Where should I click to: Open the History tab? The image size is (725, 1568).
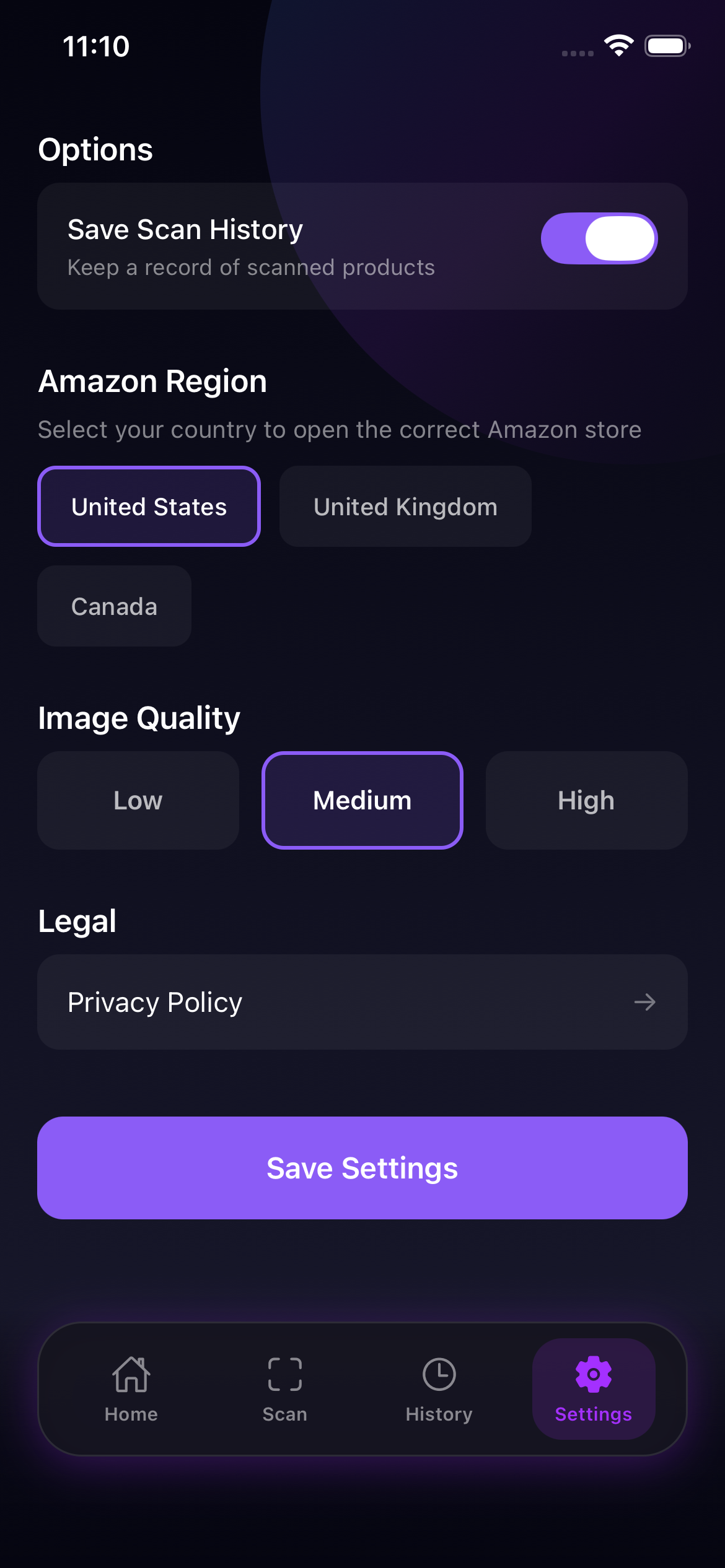(x=439, y=1389)
